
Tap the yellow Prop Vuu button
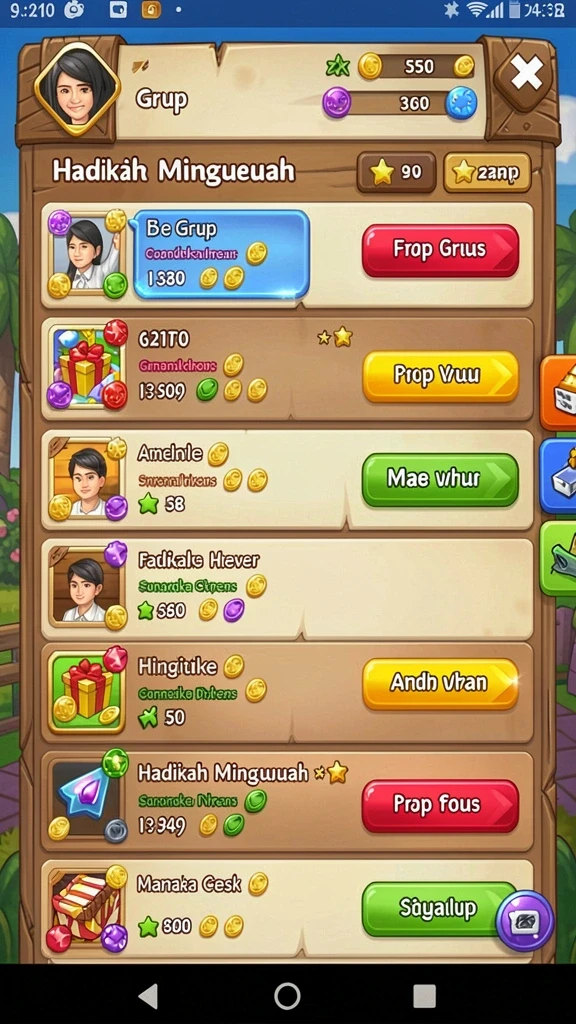click(x=440, y=376)
